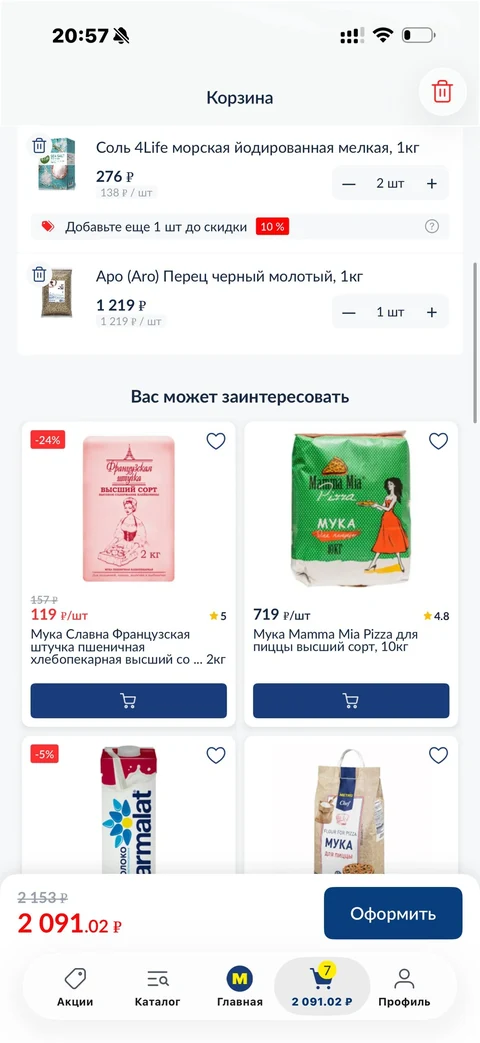Favorite the Parmalat milk product
The image size is (480, 1043).
(x=216, y=755)
